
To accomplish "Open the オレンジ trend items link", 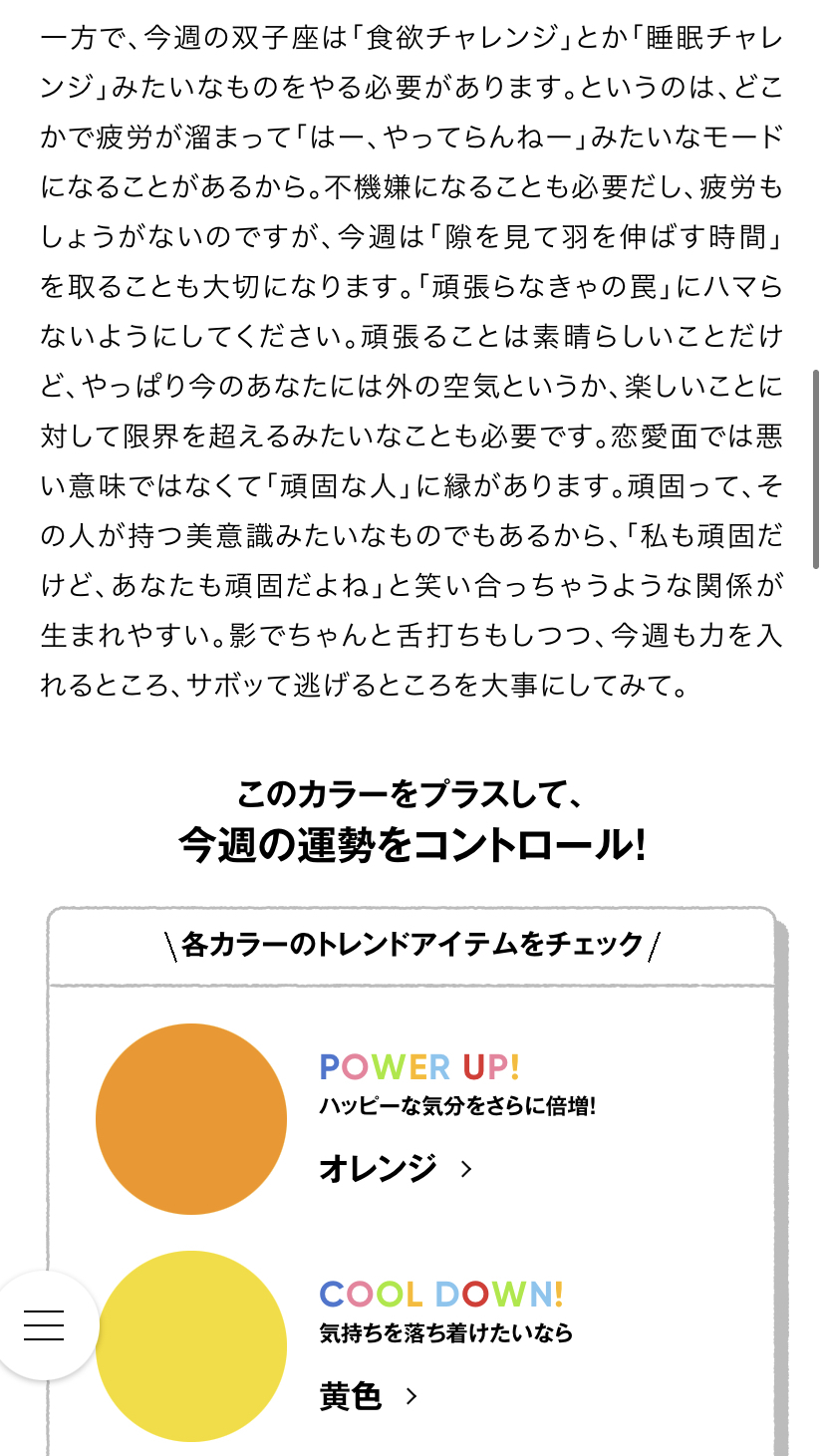I will point(395,1168).
